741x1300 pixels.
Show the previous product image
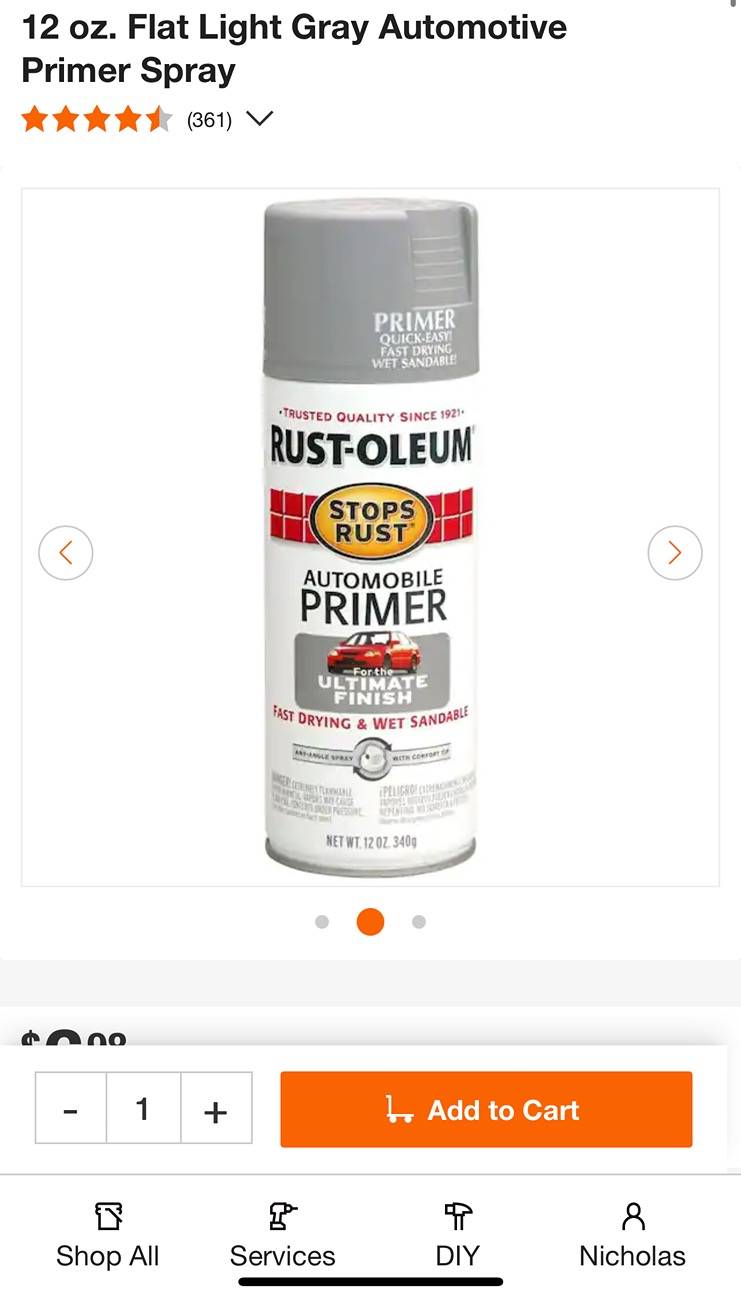66,552
